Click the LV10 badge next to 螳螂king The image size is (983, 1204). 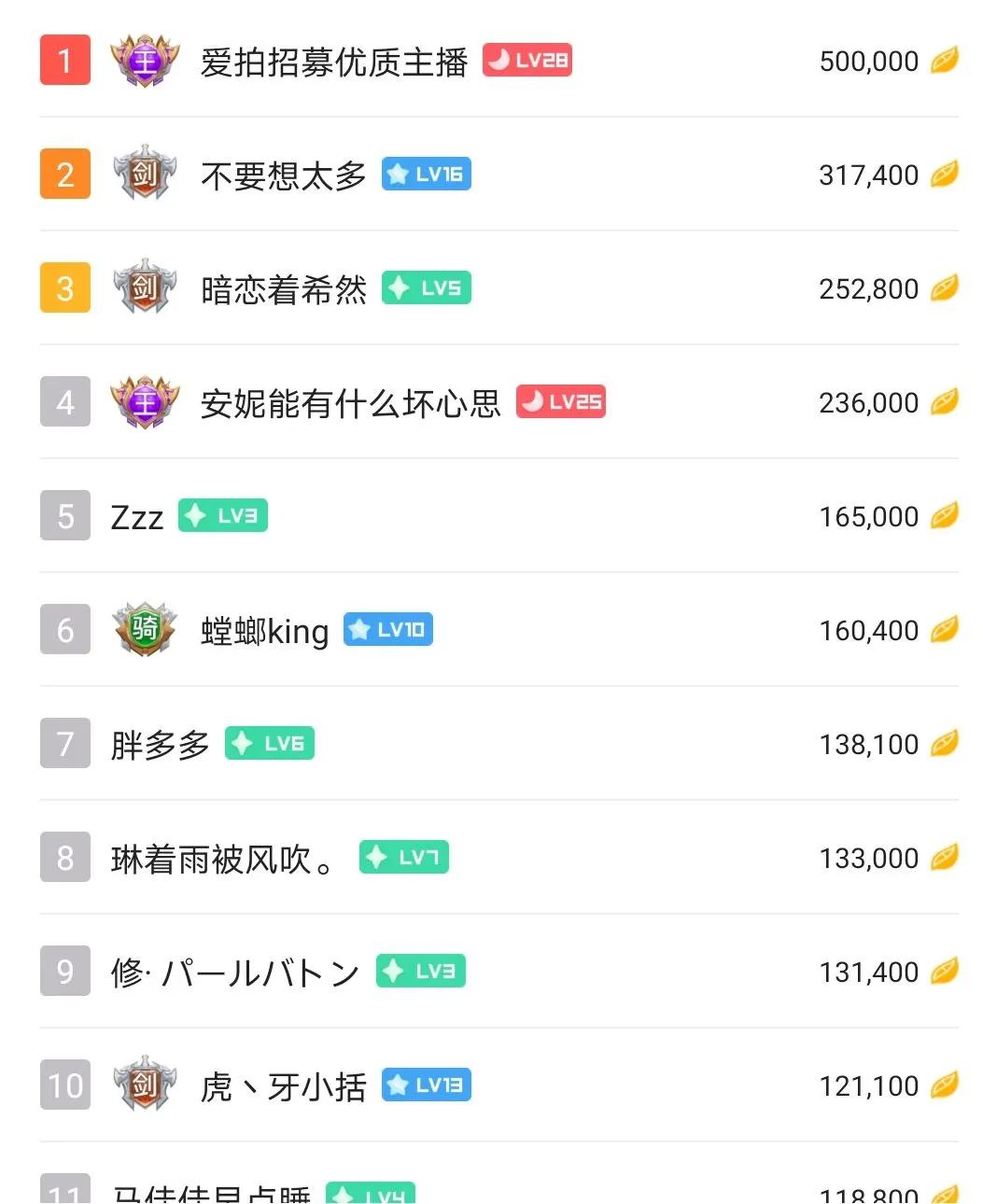pos(387,630)
